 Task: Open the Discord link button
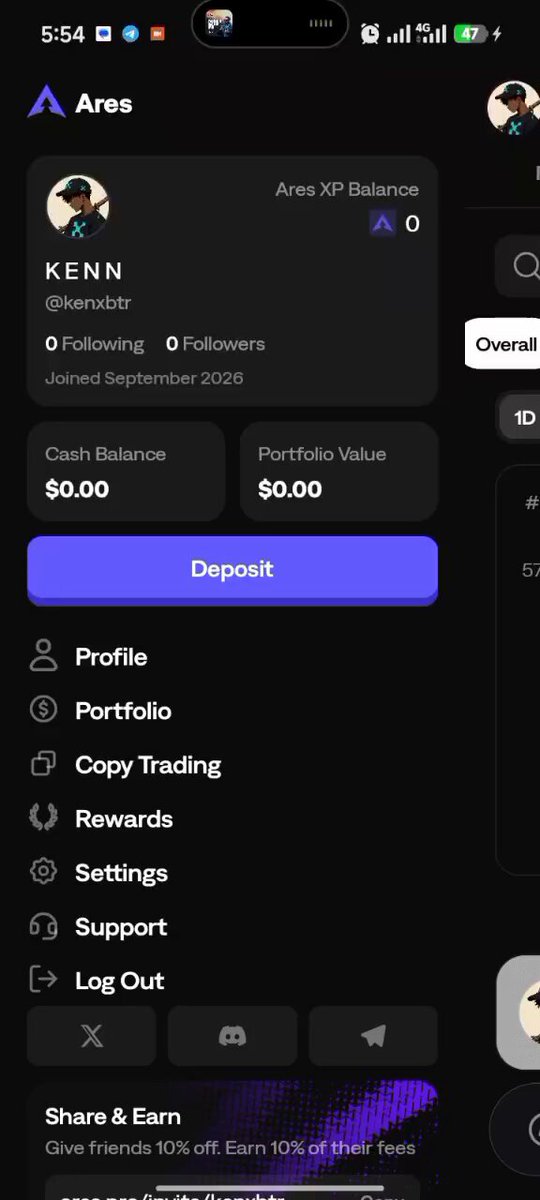pyautogui.click(x=232, y=1036)
